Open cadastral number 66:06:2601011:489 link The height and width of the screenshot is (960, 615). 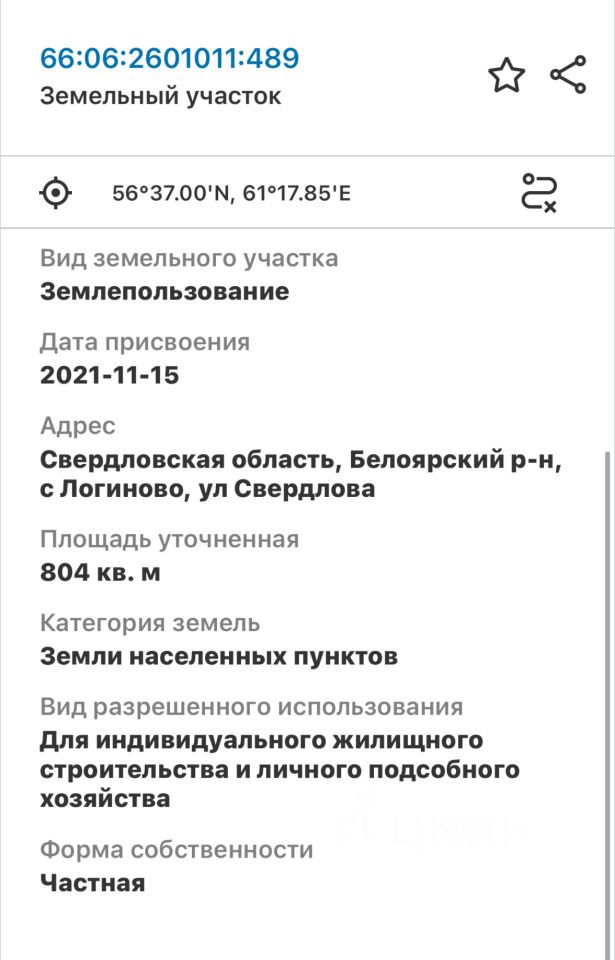[169, 58]
